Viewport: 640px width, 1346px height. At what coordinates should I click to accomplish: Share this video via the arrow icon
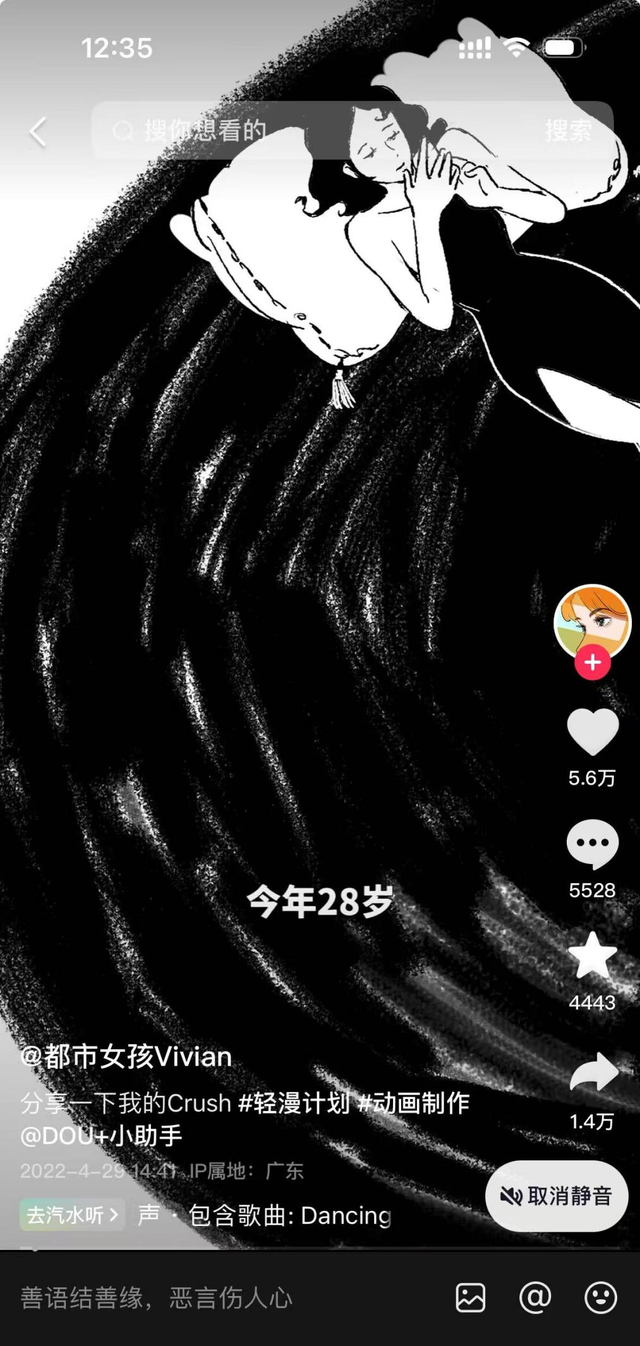point(592,1072)
